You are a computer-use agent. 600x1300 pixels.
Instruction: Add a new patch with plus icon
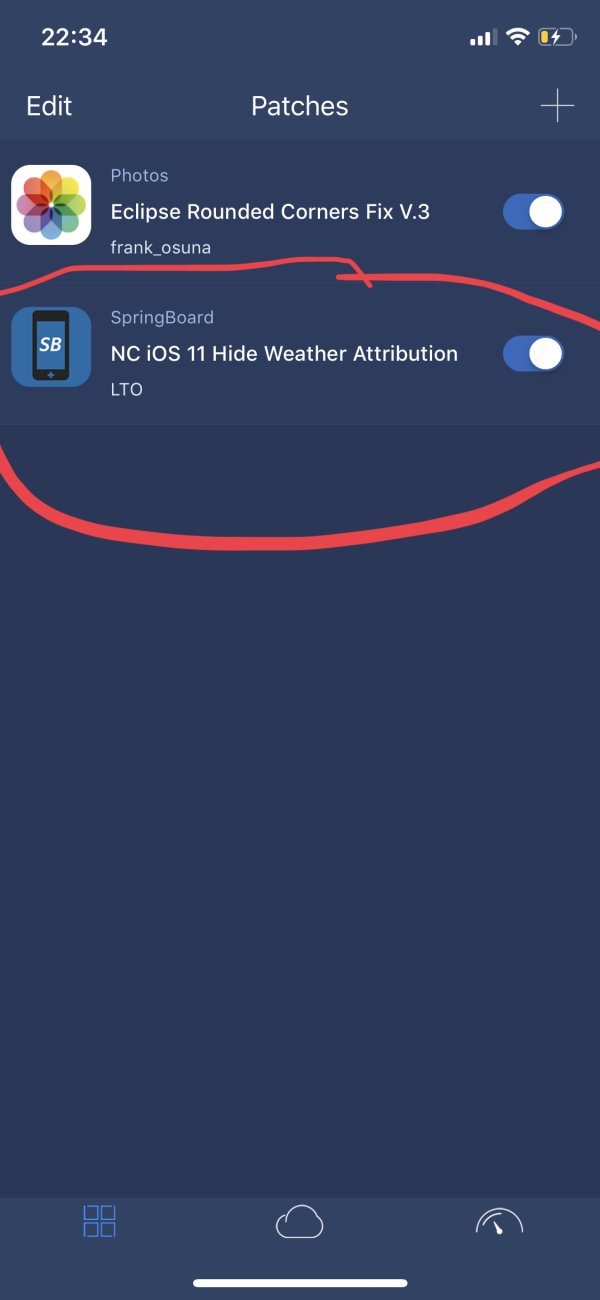(557, 106)
